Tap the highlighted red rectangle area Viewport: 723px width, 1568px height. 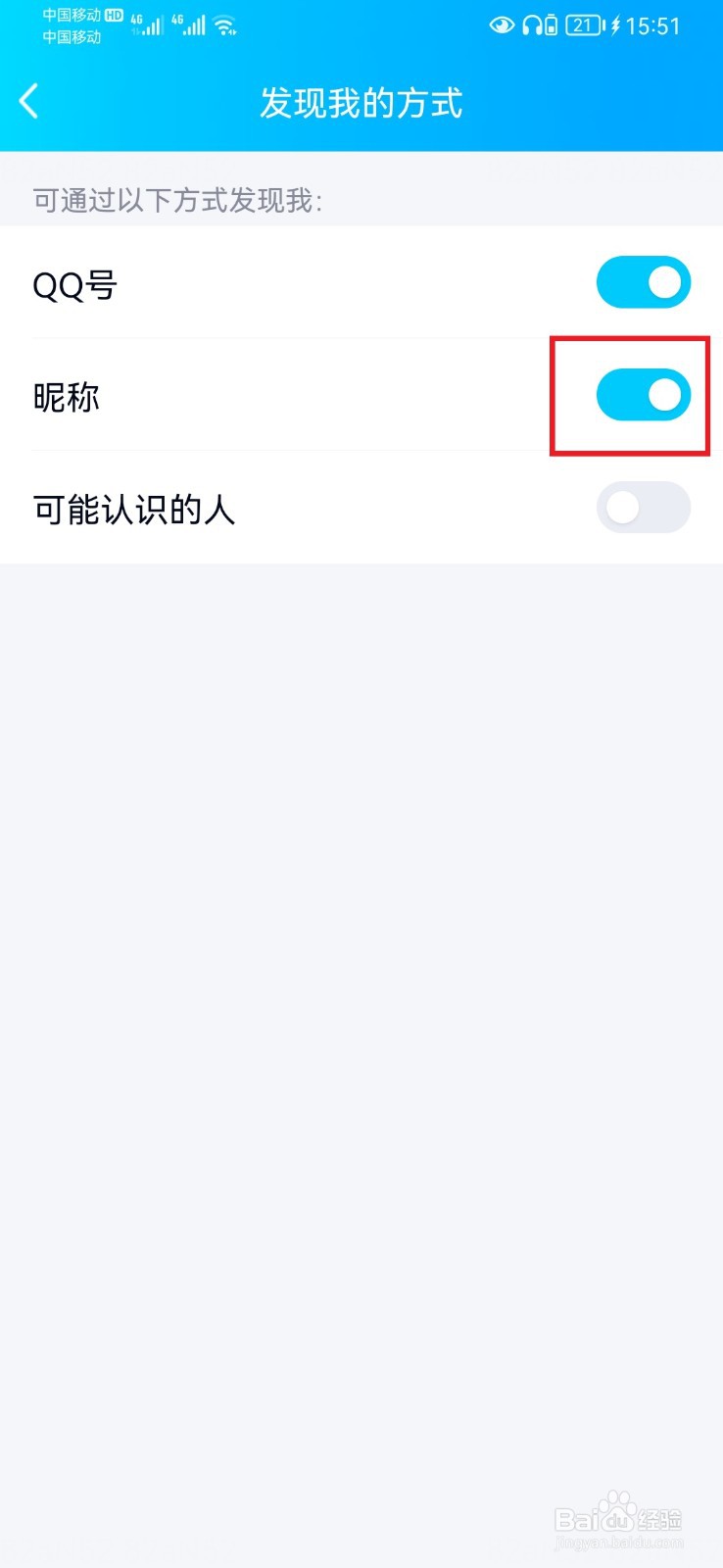(632, 395)
